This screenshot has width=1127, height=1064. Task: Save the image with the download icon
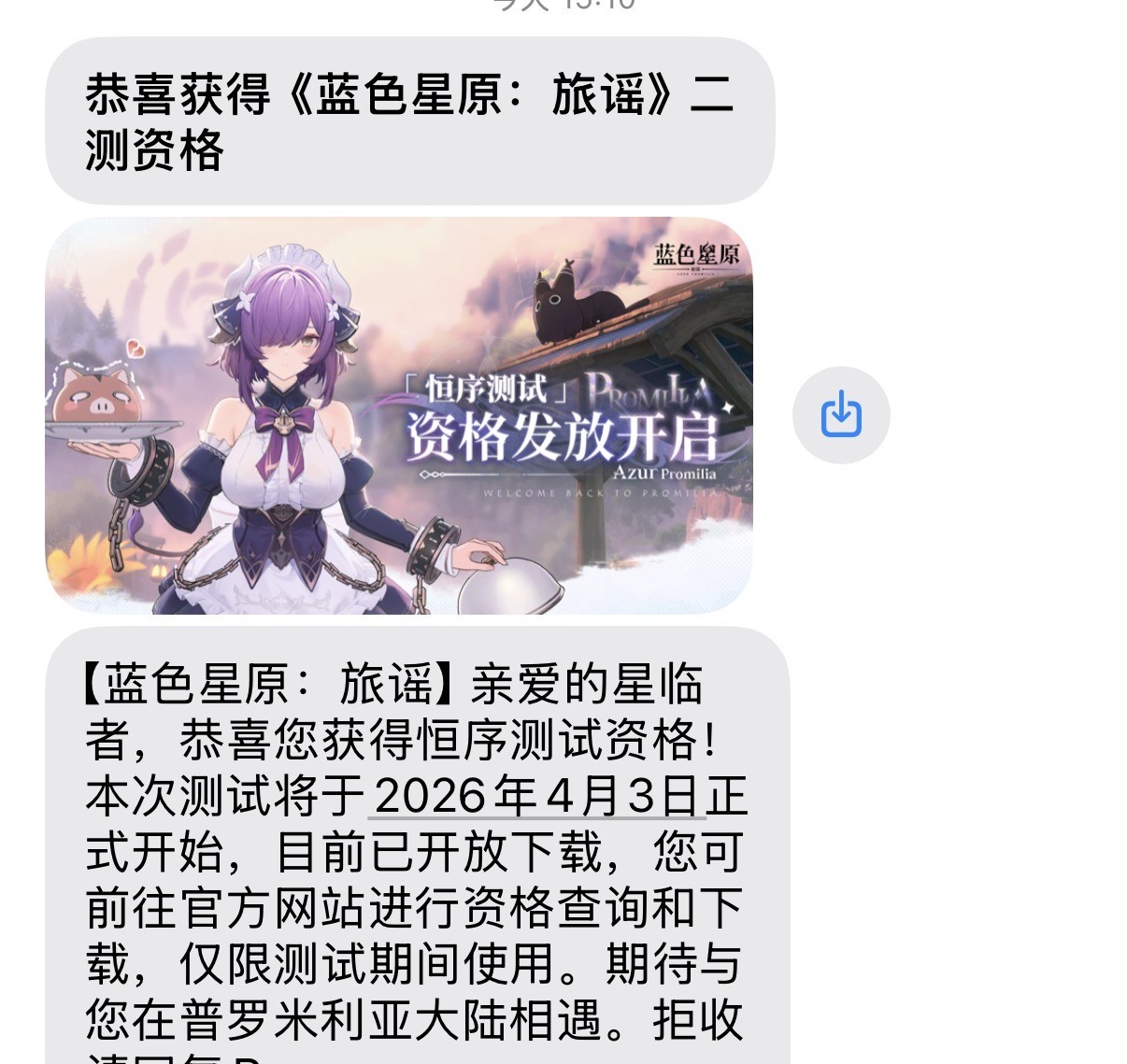(x=840, y=415)
